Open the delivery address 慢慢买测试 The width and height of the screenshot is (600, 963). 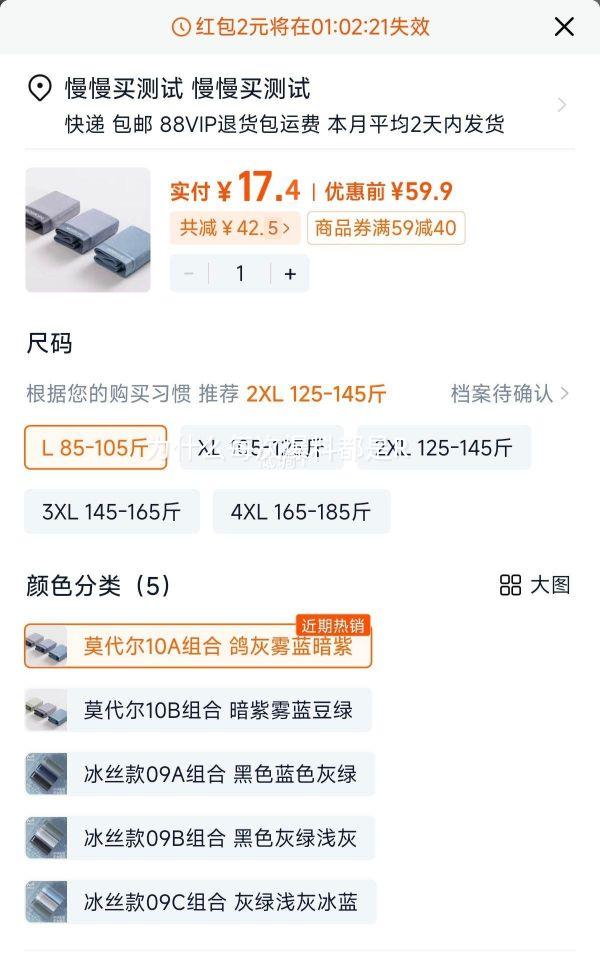[300, 105]
